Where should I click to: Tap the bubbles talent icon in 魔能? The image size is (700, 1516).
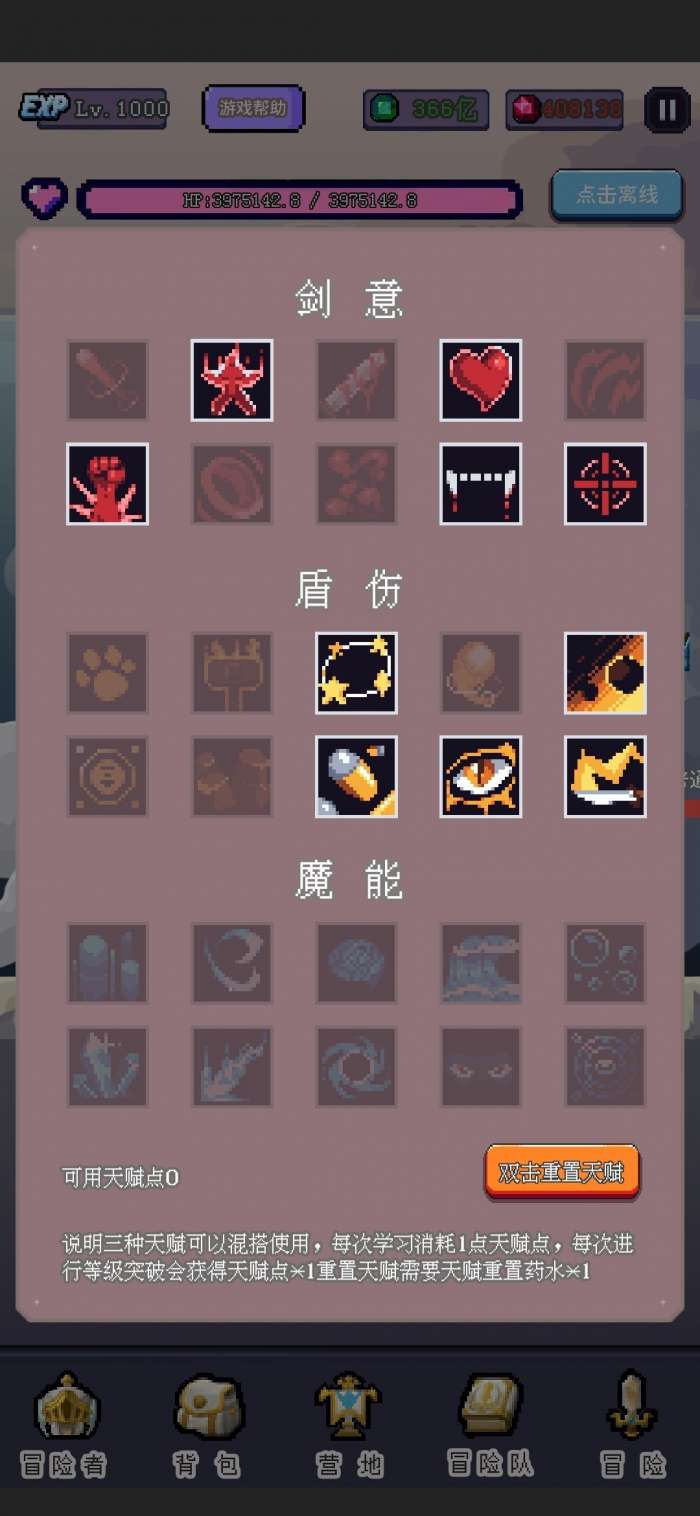coord(605,963)
